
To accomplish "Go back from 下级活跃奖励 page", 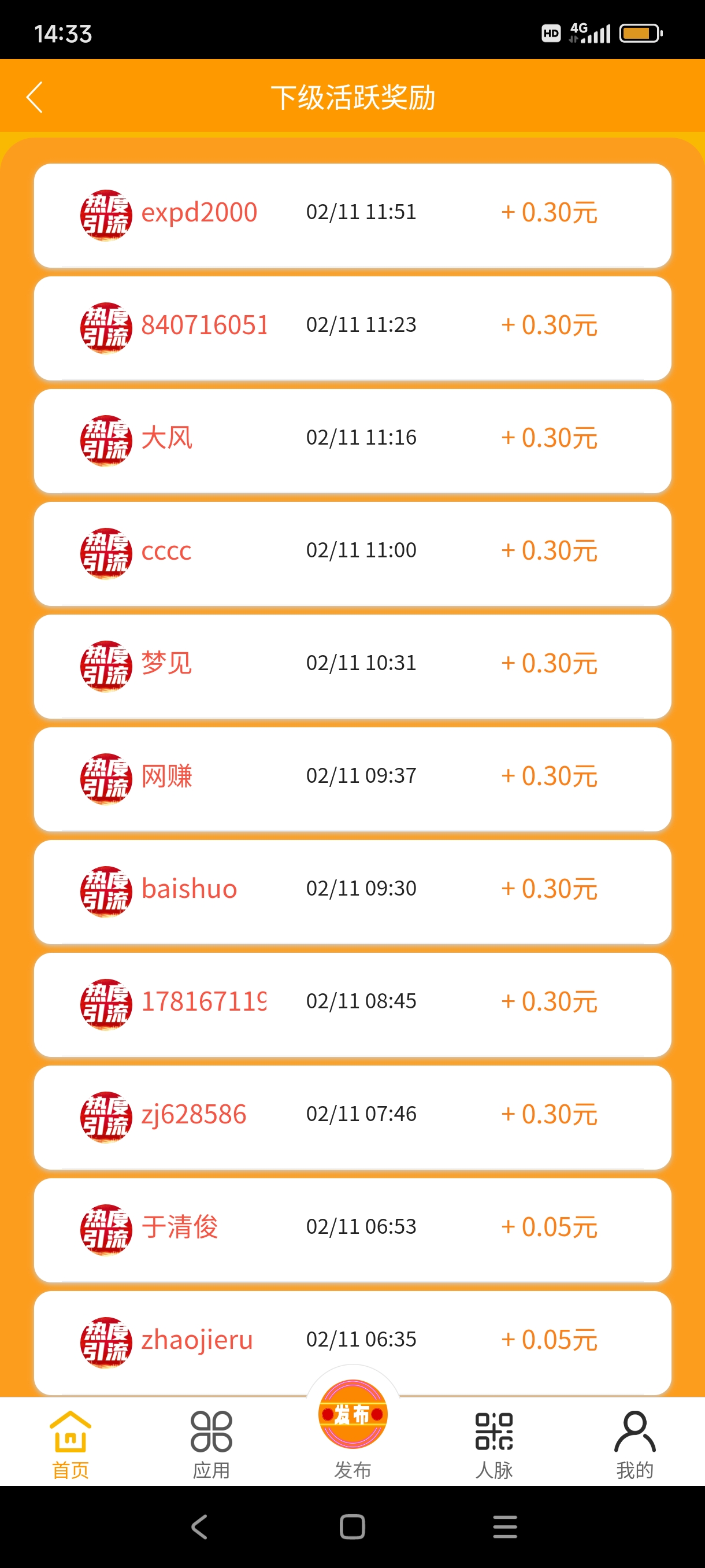I will (x=35, y=97).
